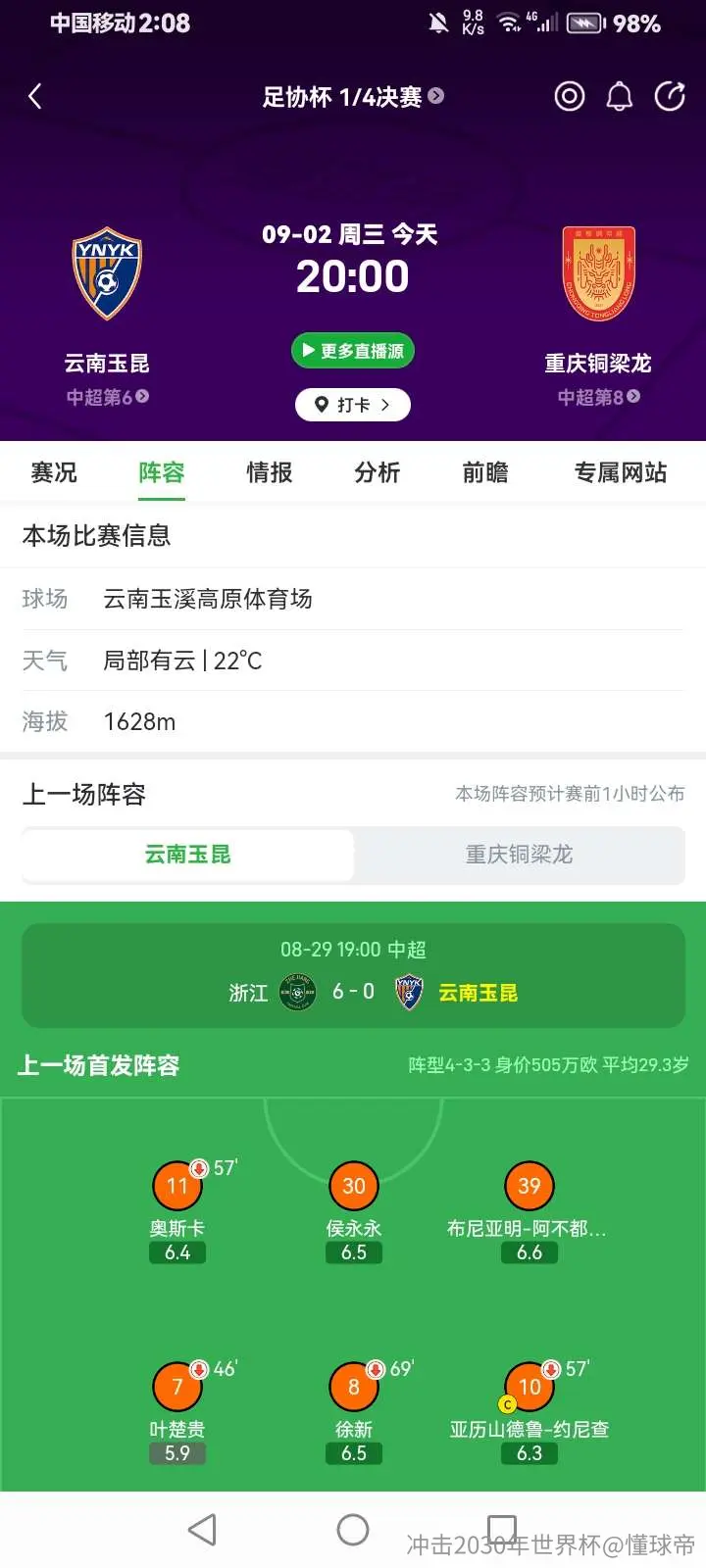The image size is (706, 1568).
Task: Show 重庆铜梁龙 previous lineup
Action: 519,855
